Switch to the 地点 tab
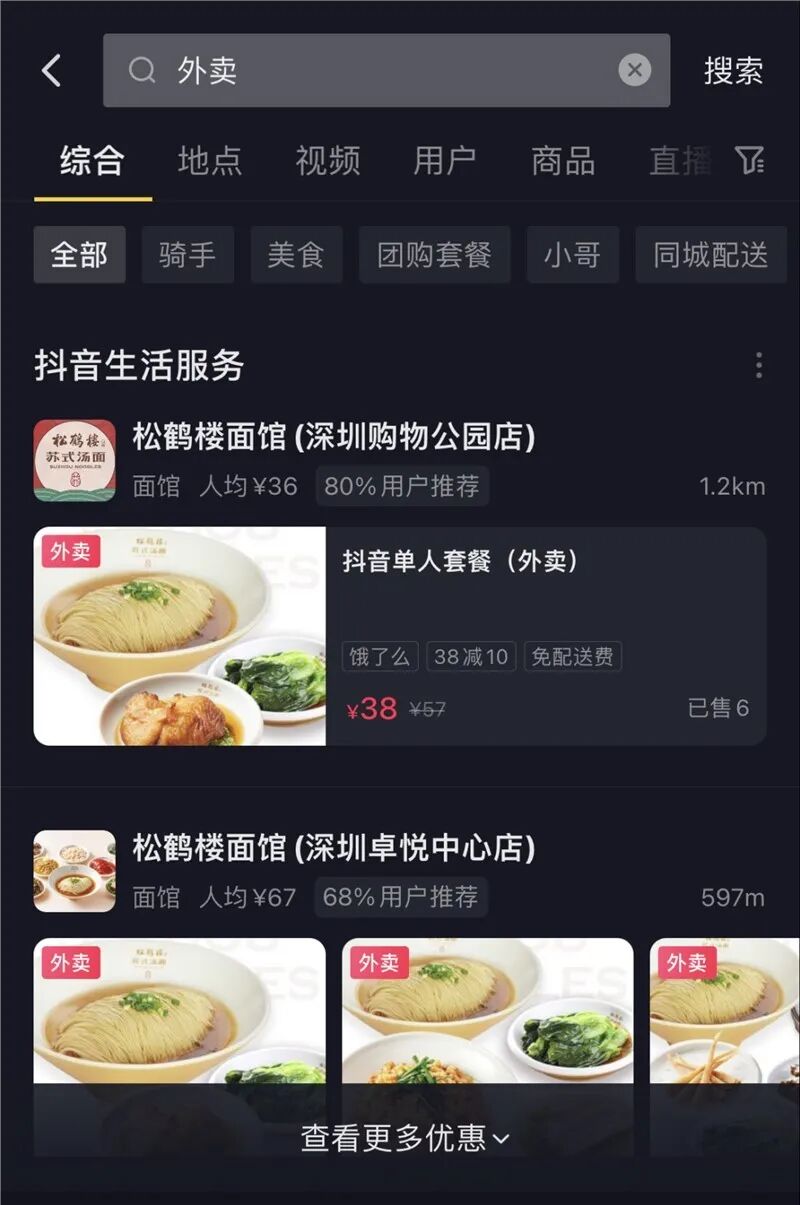The height and width of the screenshot is (1205, 800). [x=210, y=161]
